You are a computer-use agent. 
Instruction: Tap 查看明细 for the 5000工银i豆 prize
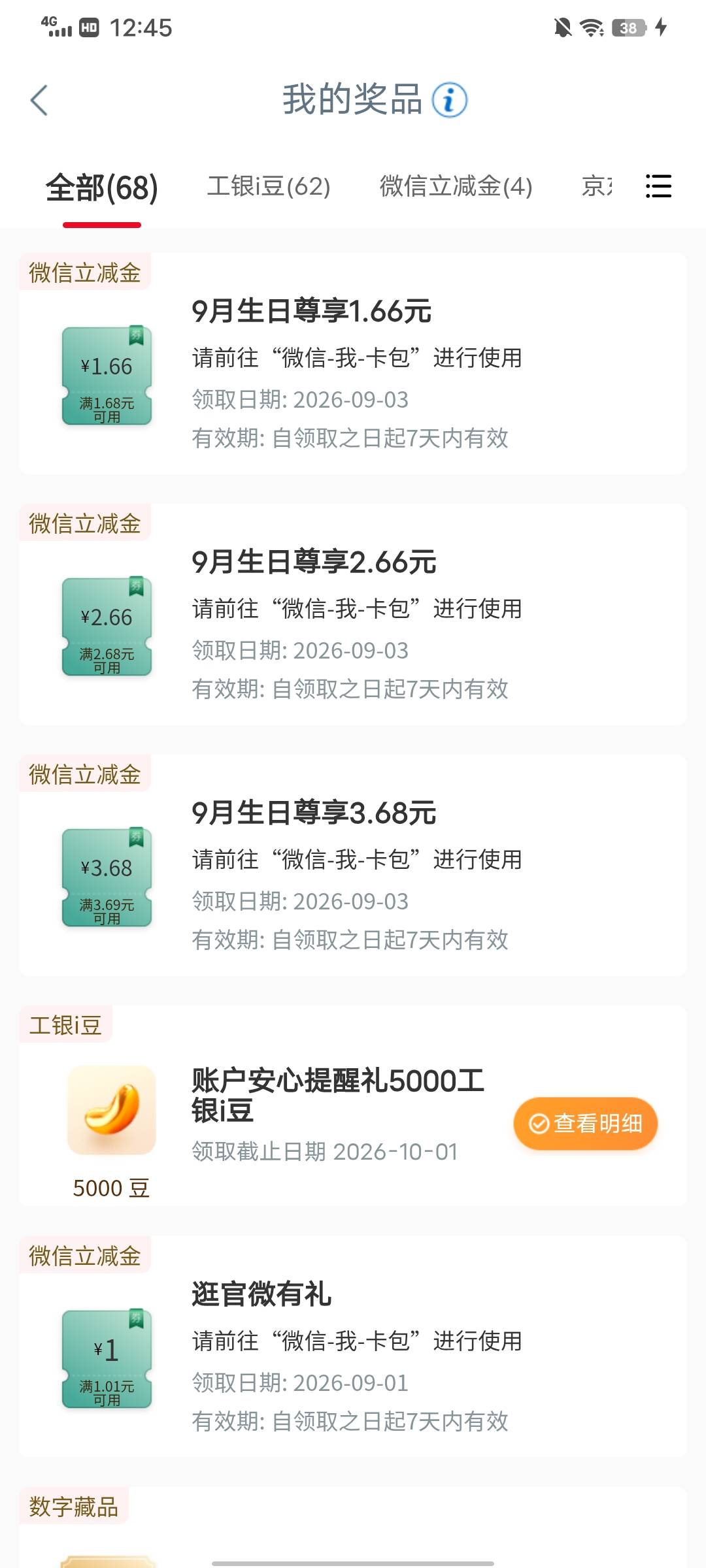[585, 1123]
